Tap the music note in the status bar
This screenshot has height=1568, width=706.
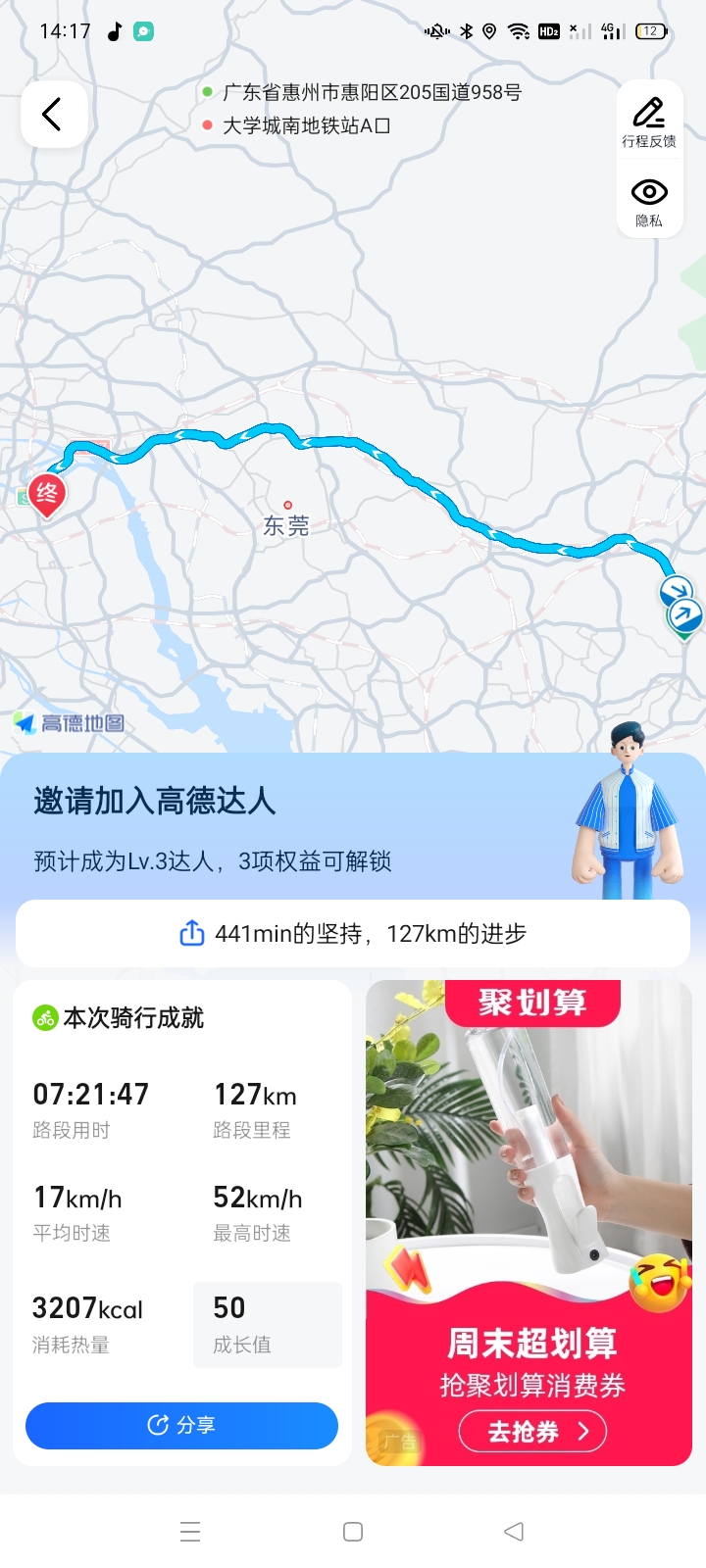(113, 30)
